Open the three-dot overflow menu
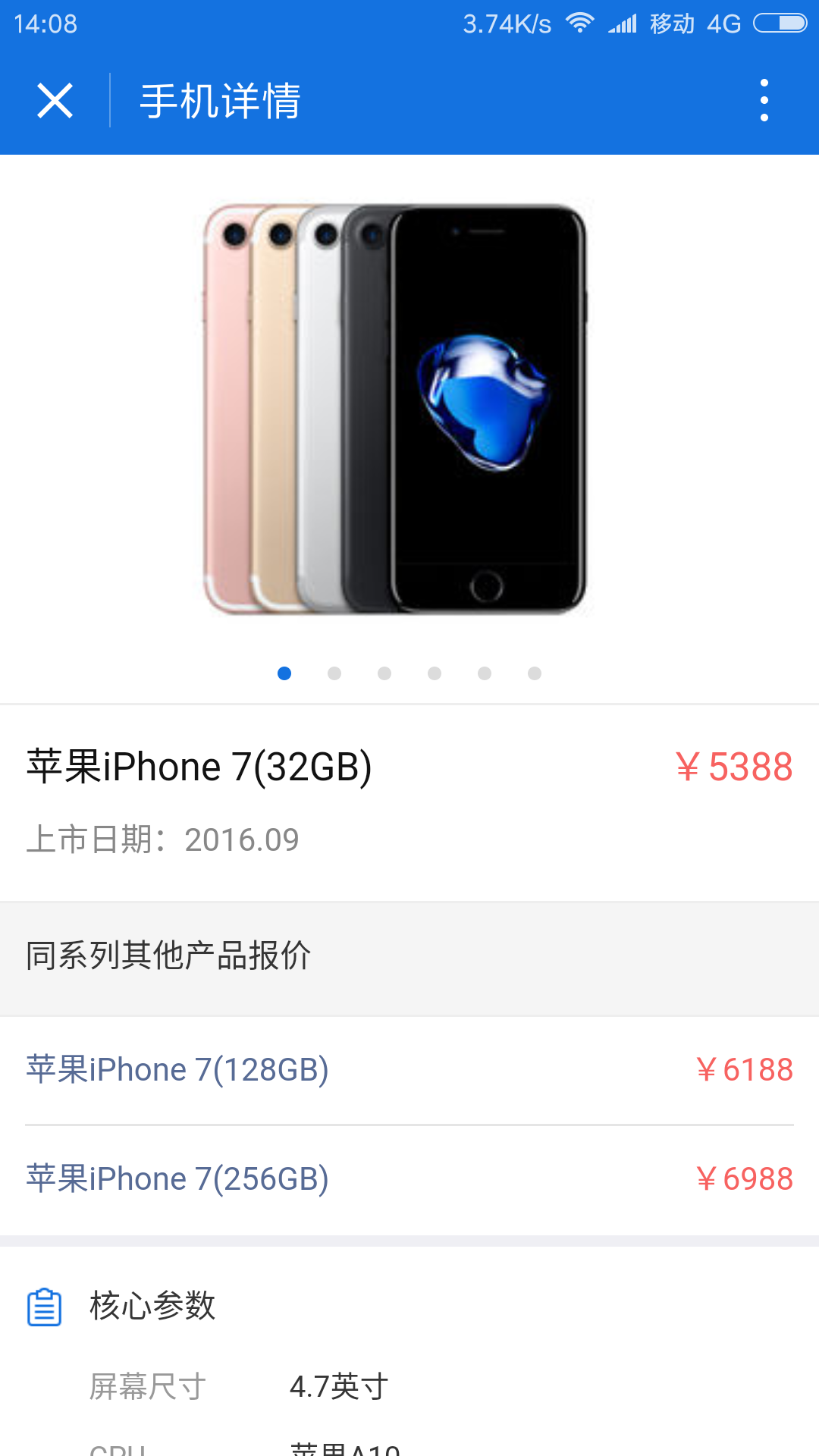819x1456 pixels. tap(764, 101)
